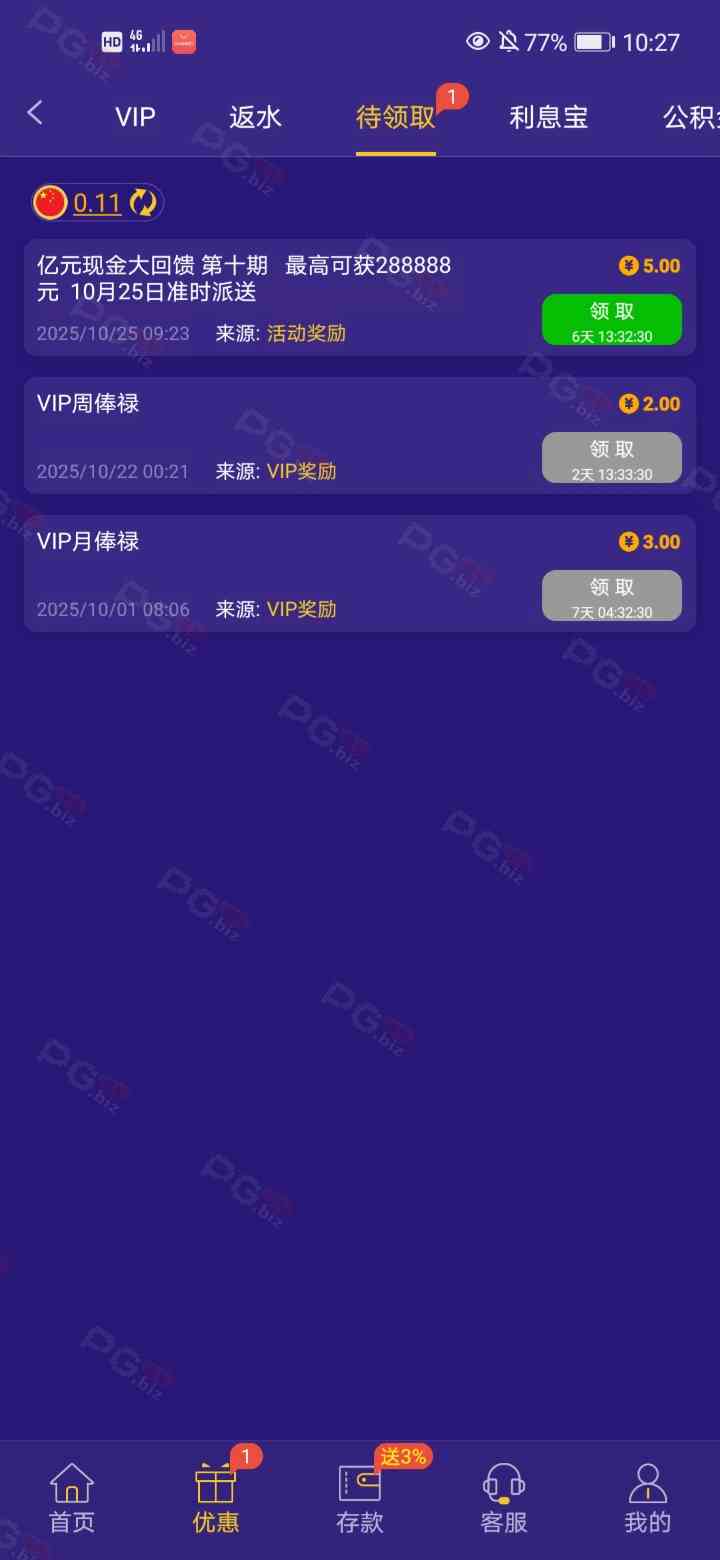Claim the 5.00 亿元现金大回馈 reward

611,320
